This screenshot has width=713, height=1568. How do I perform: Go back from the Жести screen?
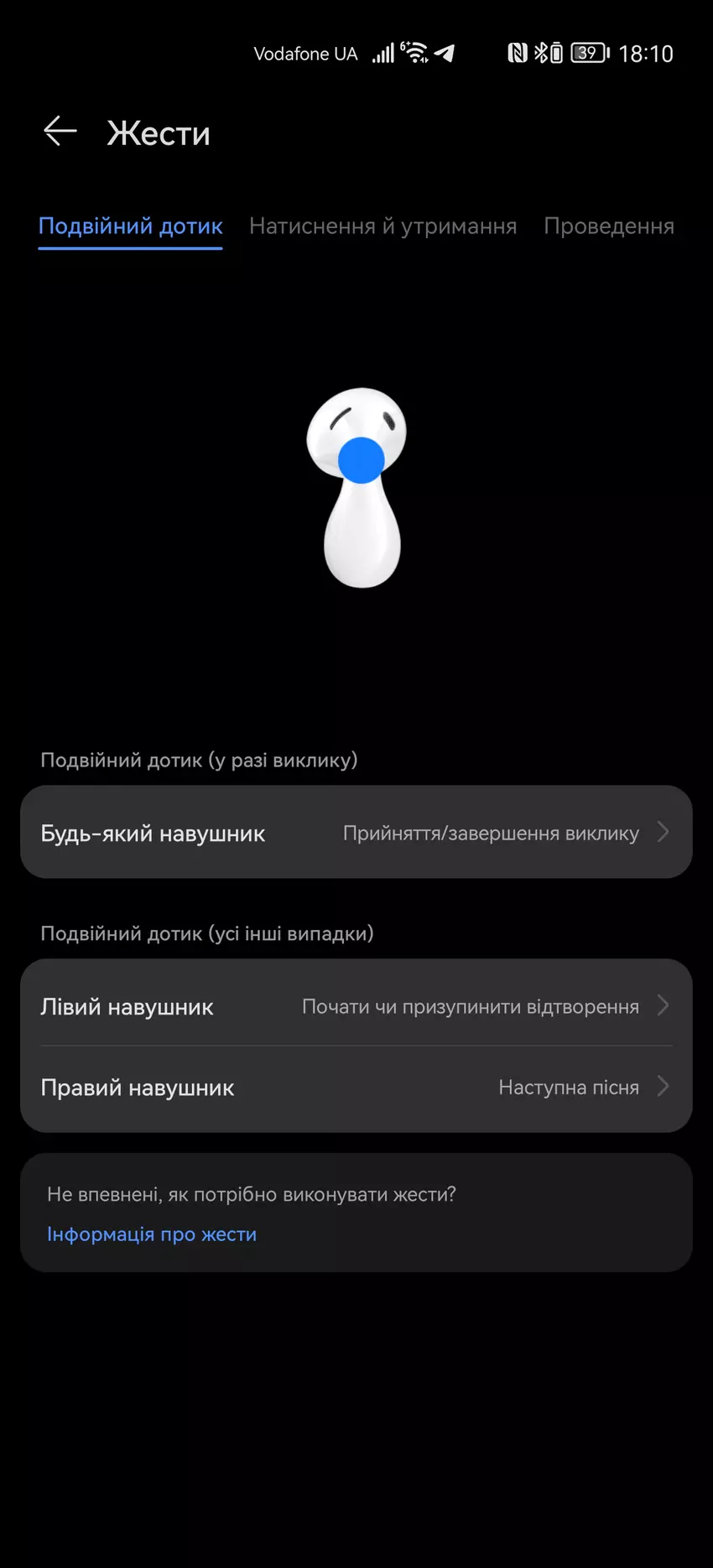click(60, 132)
